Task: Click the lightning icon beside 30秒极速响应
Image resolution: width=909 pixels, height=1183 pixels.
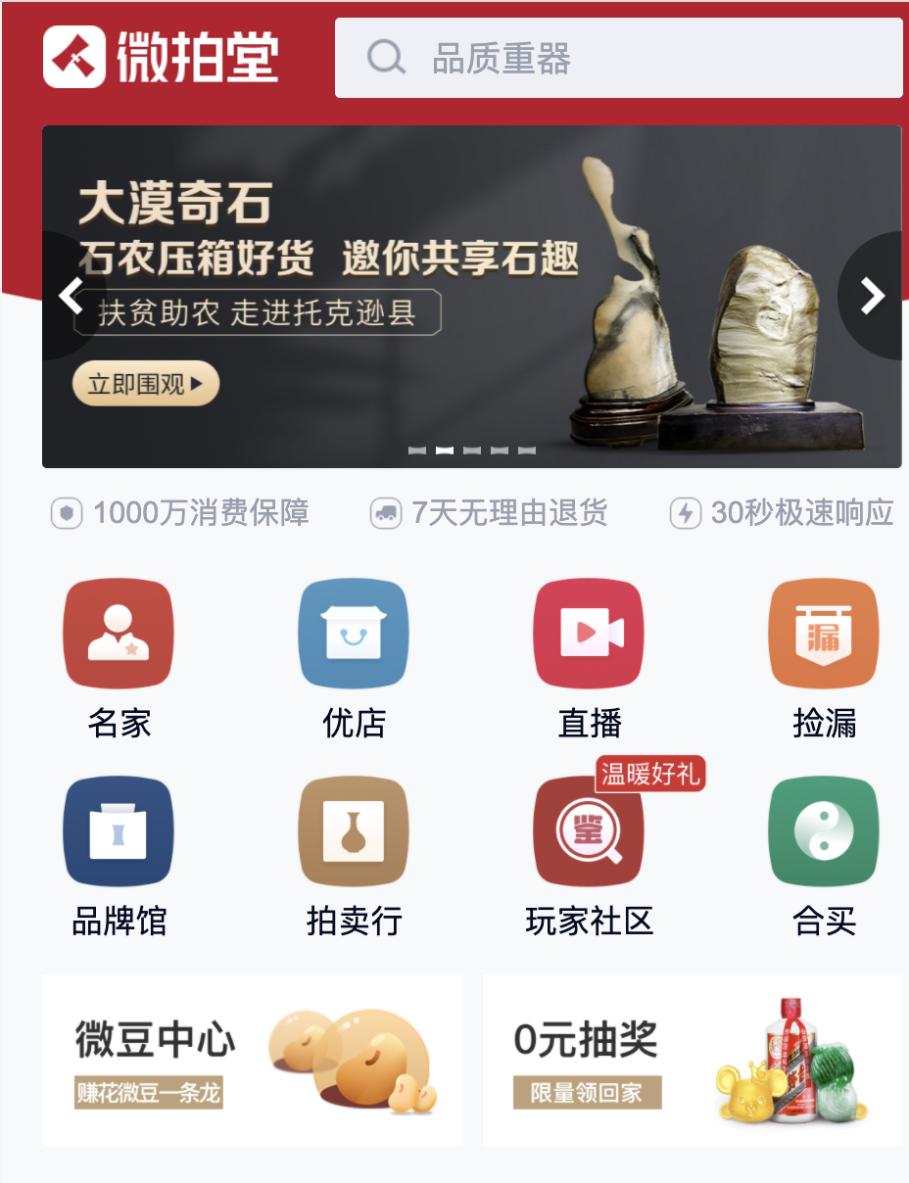Action: pyautogui.click(x=682, y=513)
